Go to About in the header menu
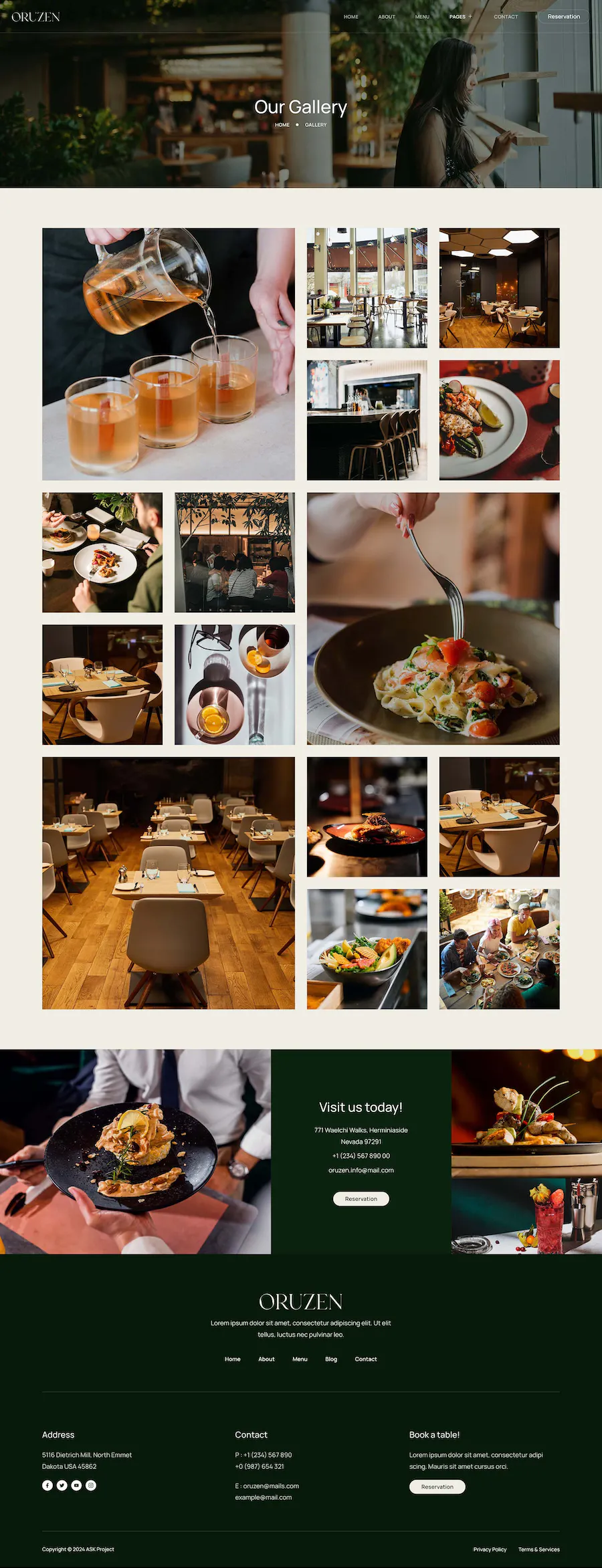The height and width of the screenshot is (1568, 602). [x=387, y=17]
